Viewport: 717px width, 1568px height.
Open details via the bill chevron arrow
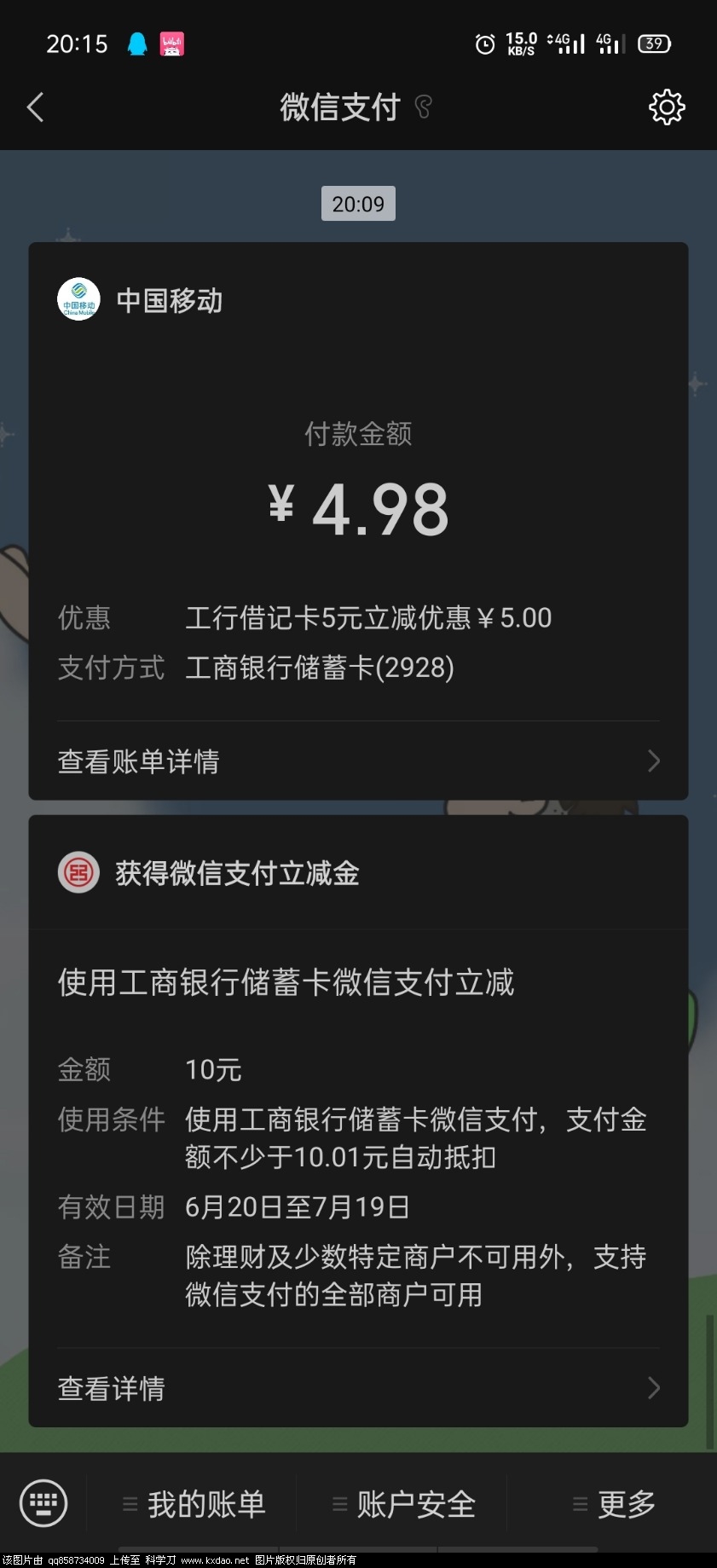[653, 761]
